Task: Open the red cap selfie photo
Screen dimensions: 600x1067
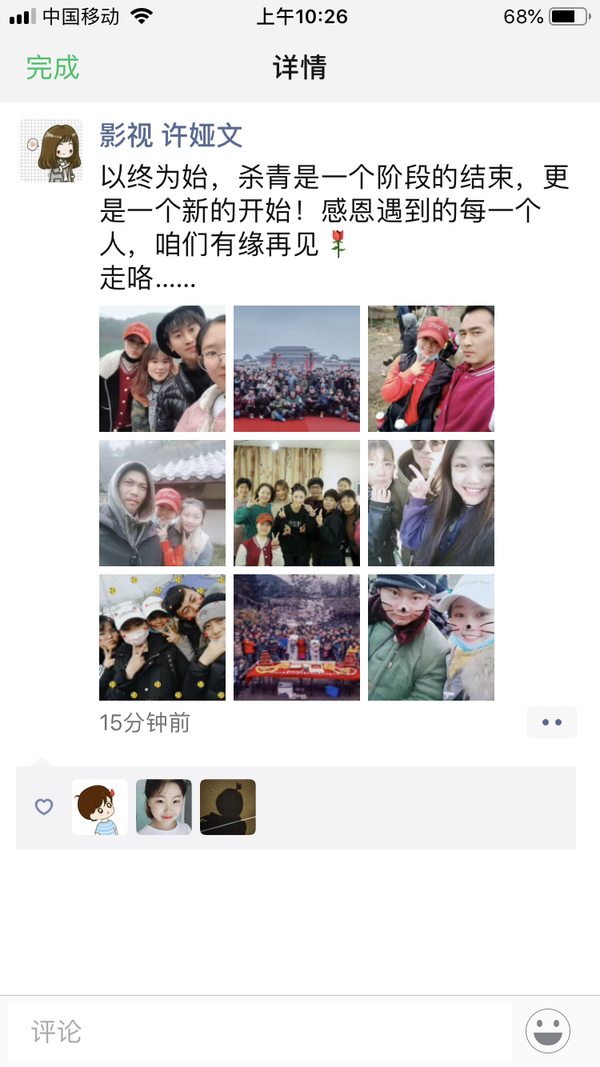Action: pyautogui.click(x=431, y=369)
